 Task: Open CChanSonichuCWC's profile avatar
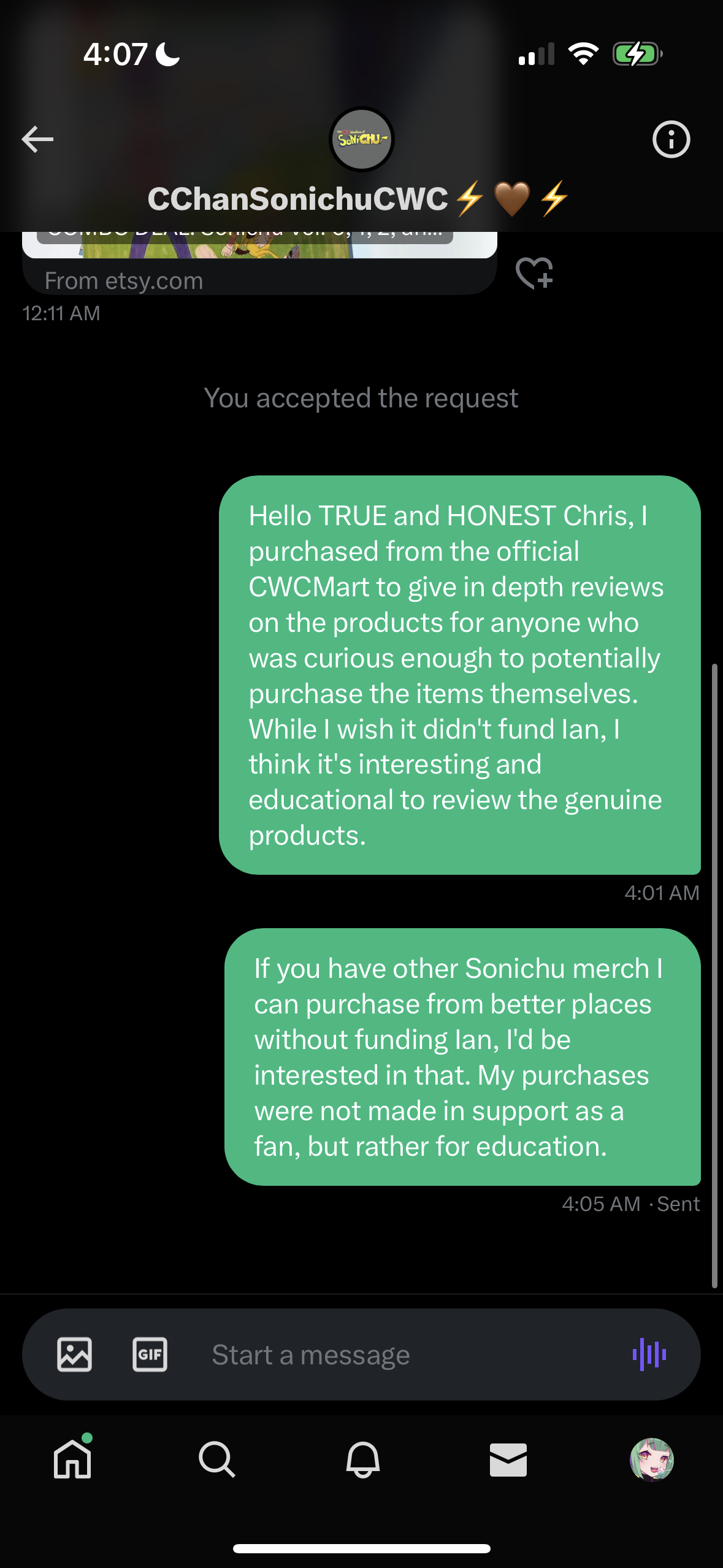[362, 139]
